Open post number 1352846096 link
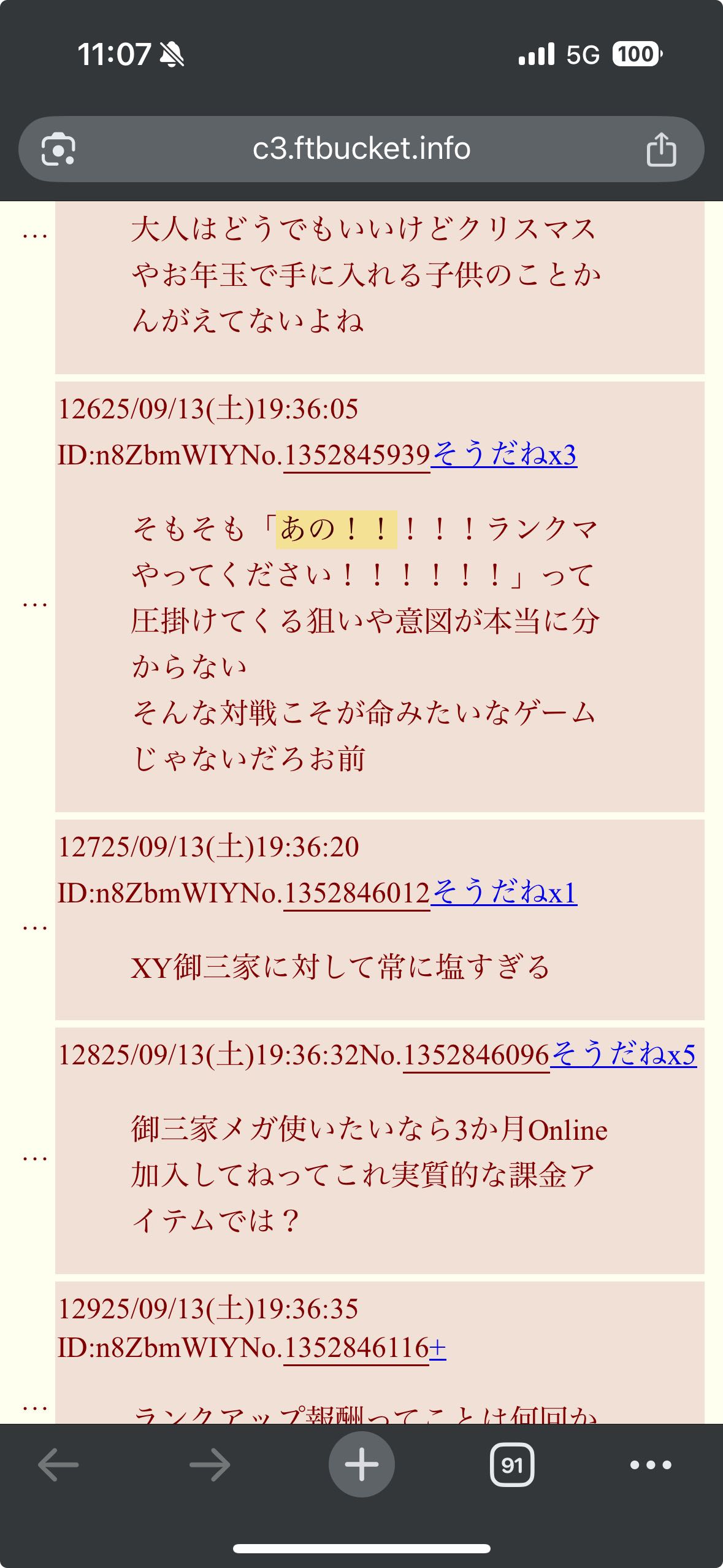The width and height of the screenshot is (723, 1568). 476,1055
